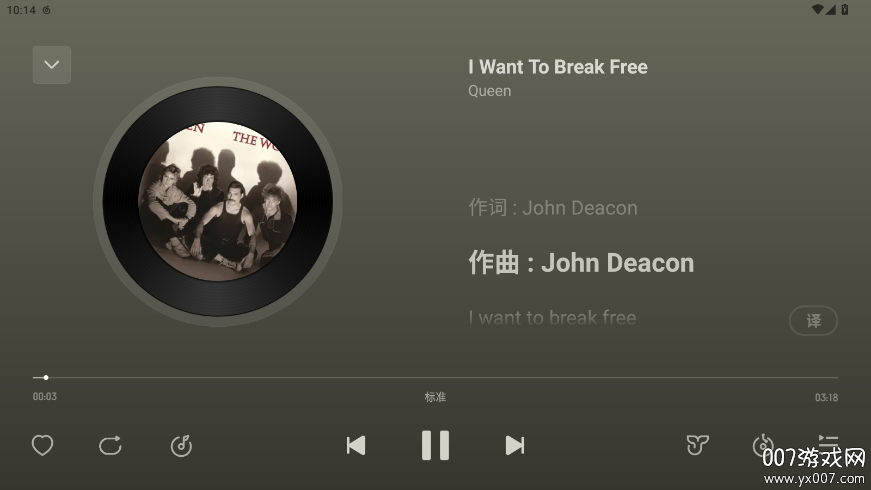Toggle the repeat mode icon
Screen dimensions: 871x490
pos(110,445)
